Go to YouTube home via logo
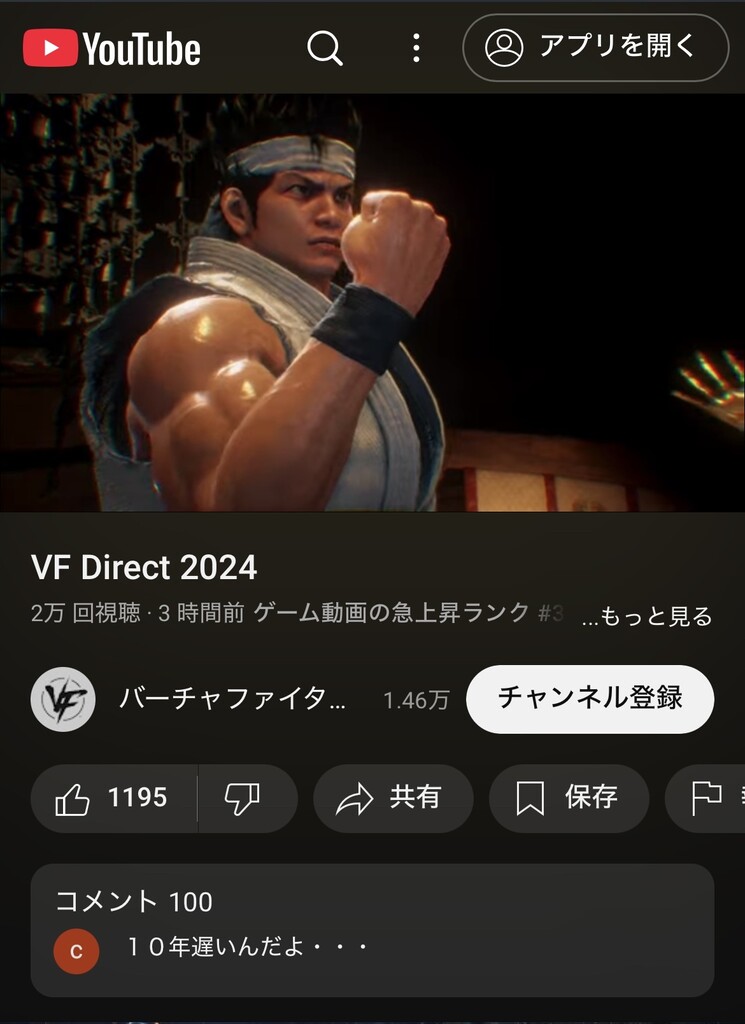The height and width of the screenshot is (1024, 745). click(x=112, y=48)
